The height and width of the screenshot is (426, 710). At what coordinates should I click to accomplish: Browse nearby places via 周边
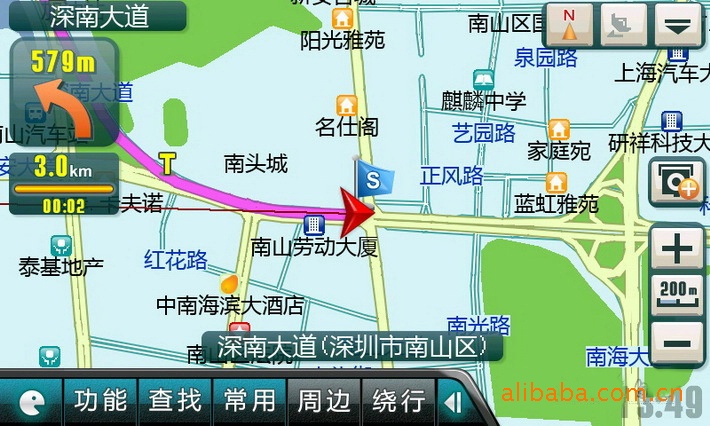point(324,402)
